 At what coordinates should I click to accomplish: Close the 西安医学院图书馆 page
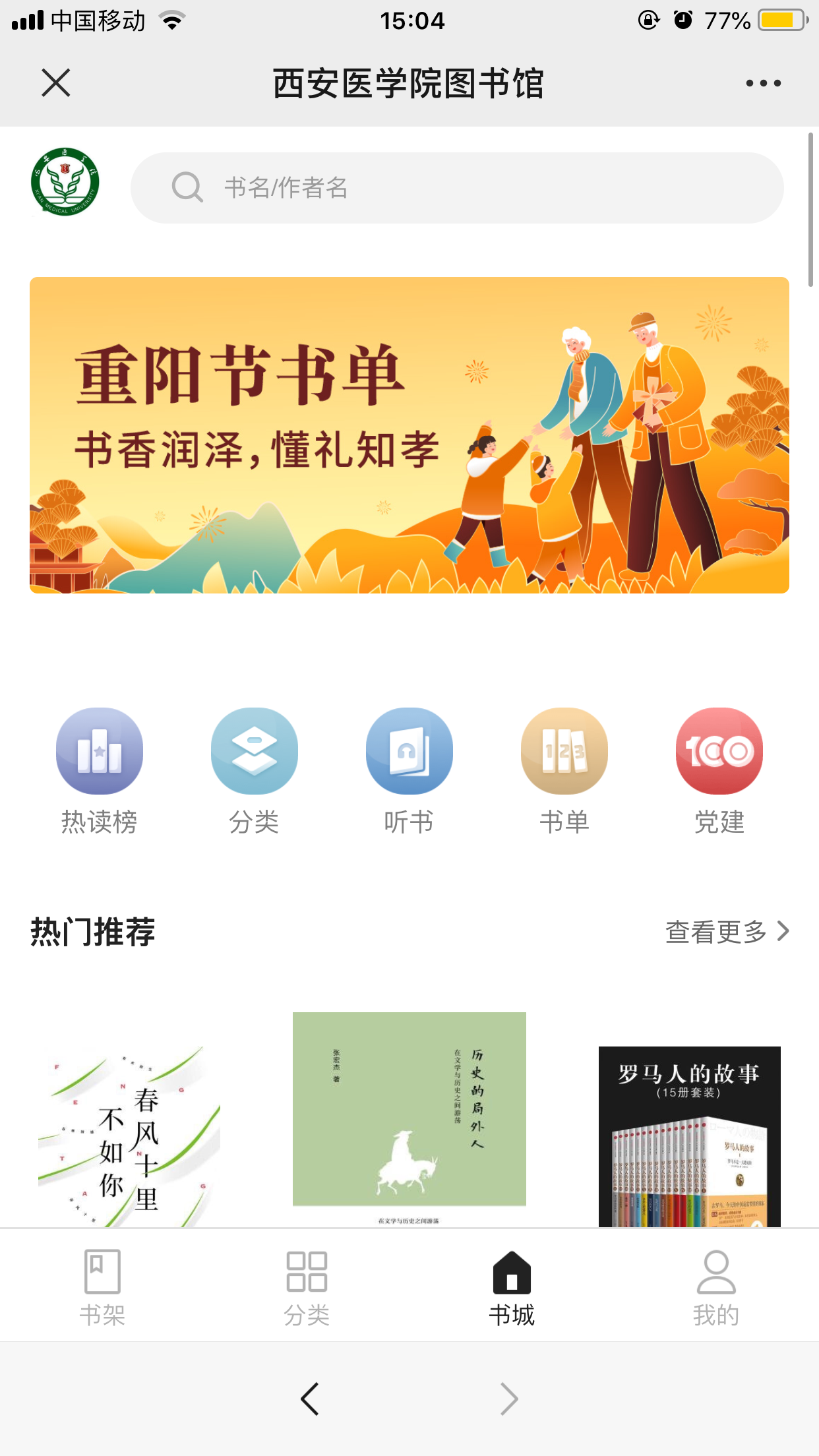[56, 83]
